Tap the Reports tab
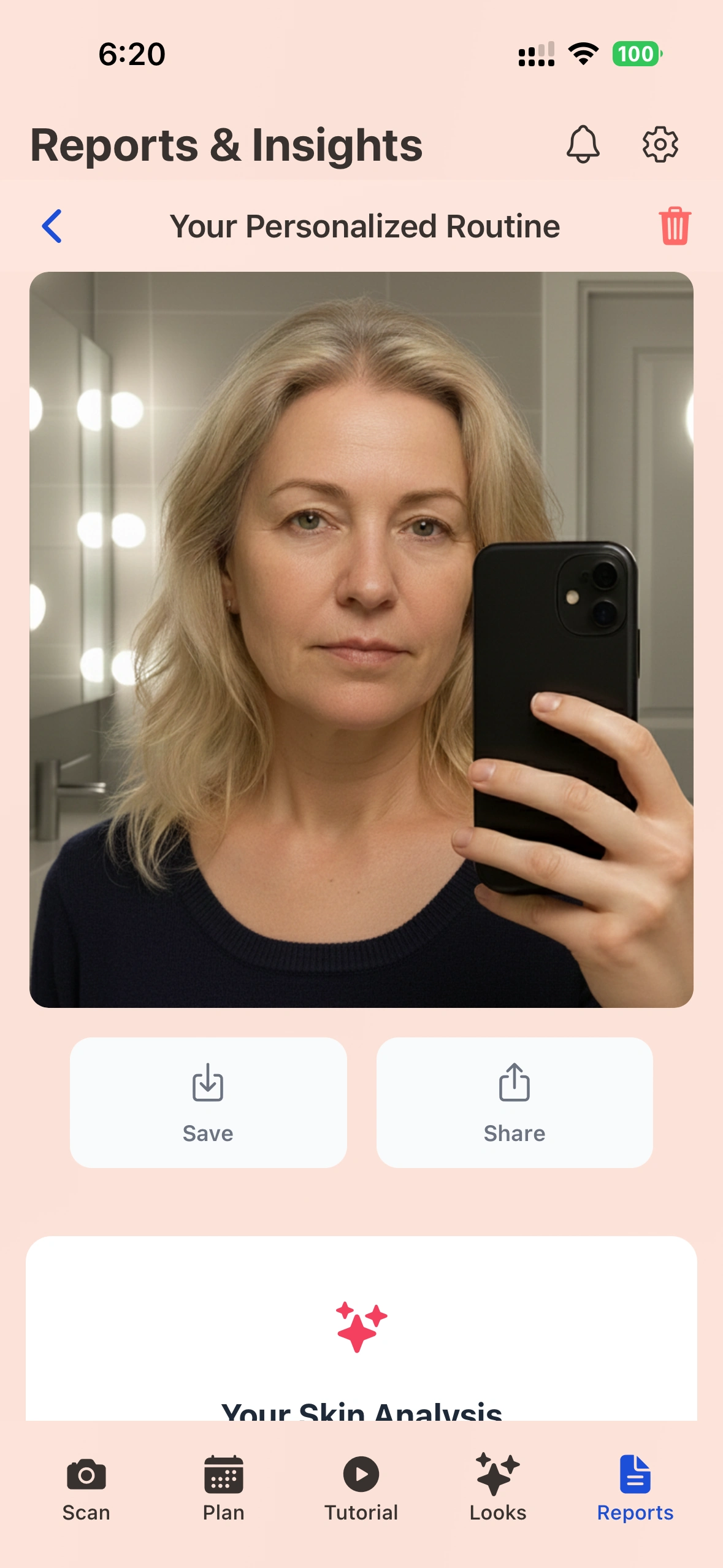 (635, 1487)
